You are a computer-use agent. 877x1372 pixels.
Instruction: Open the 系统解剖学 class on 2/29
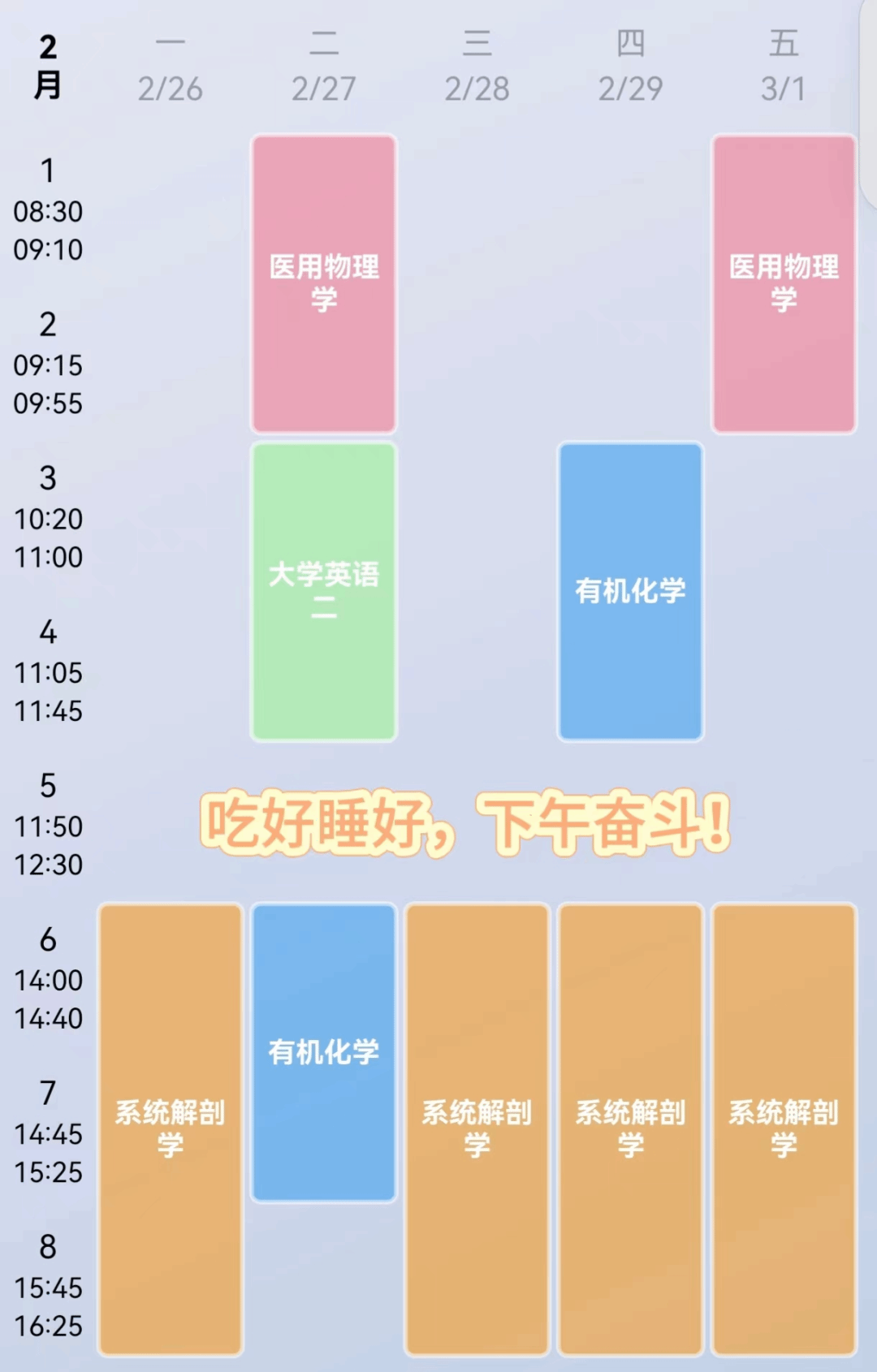click(630, 1128)
